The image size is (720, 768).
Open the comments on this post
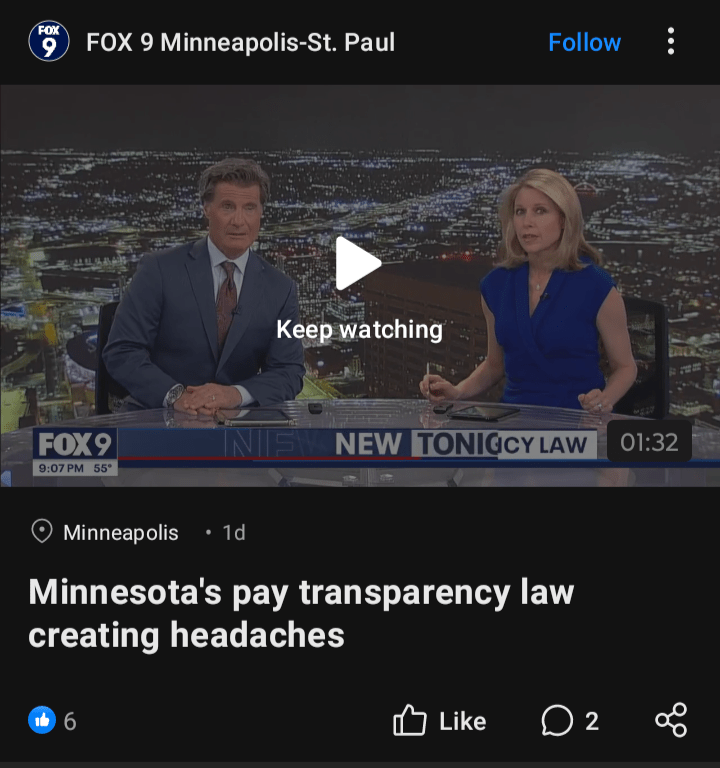(570, 721)
